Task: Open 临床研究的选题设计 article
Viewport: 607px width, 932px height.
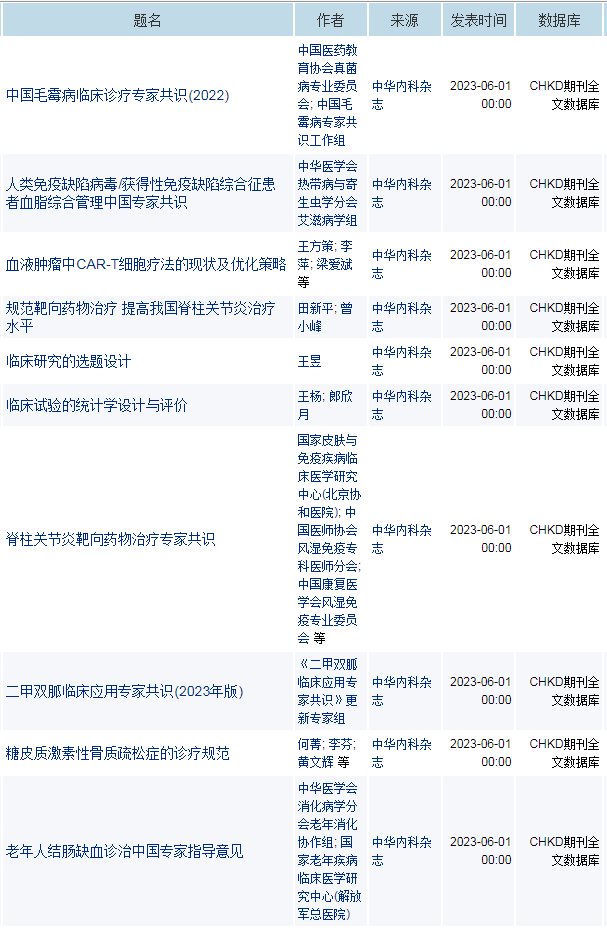Action: [68, 361]
